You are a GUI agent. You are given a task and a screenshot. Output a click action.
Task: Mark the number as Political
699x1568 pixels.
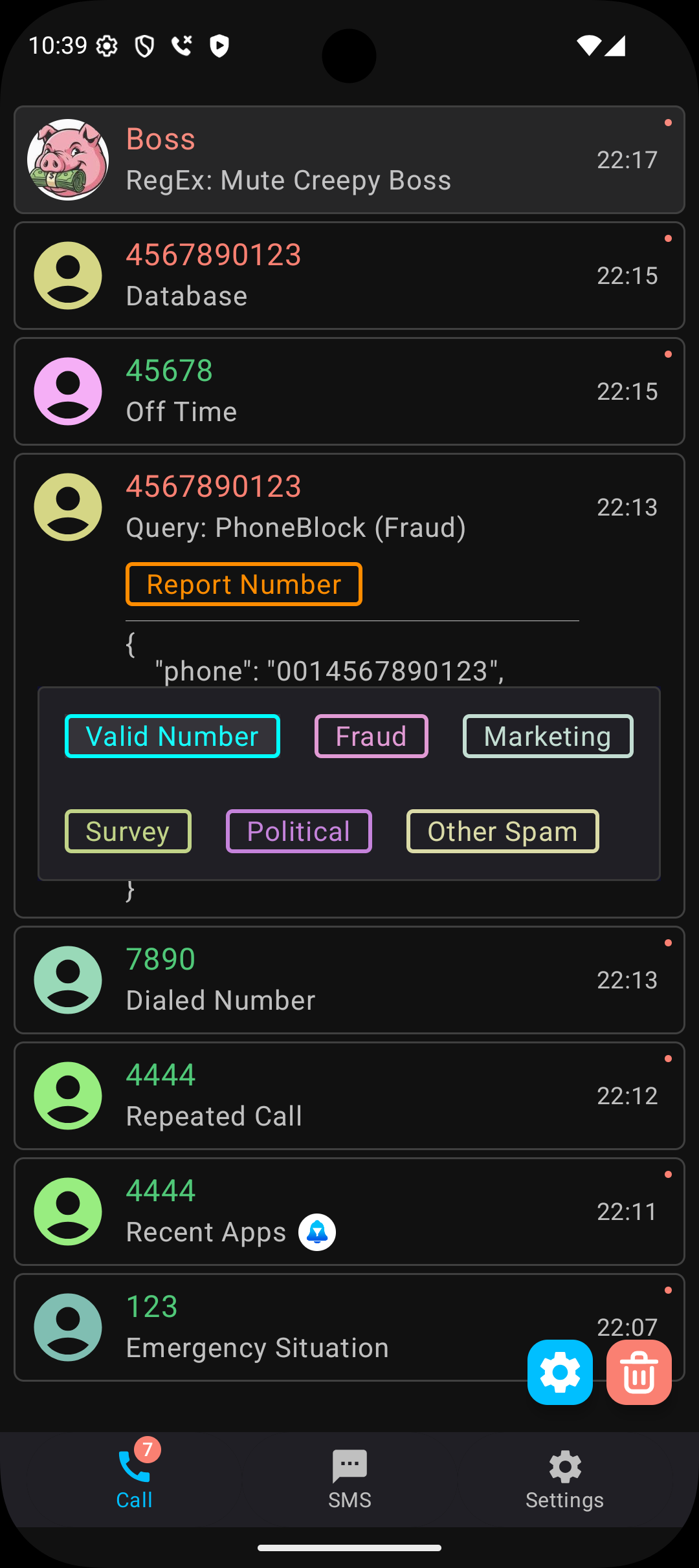click(298, 831)
